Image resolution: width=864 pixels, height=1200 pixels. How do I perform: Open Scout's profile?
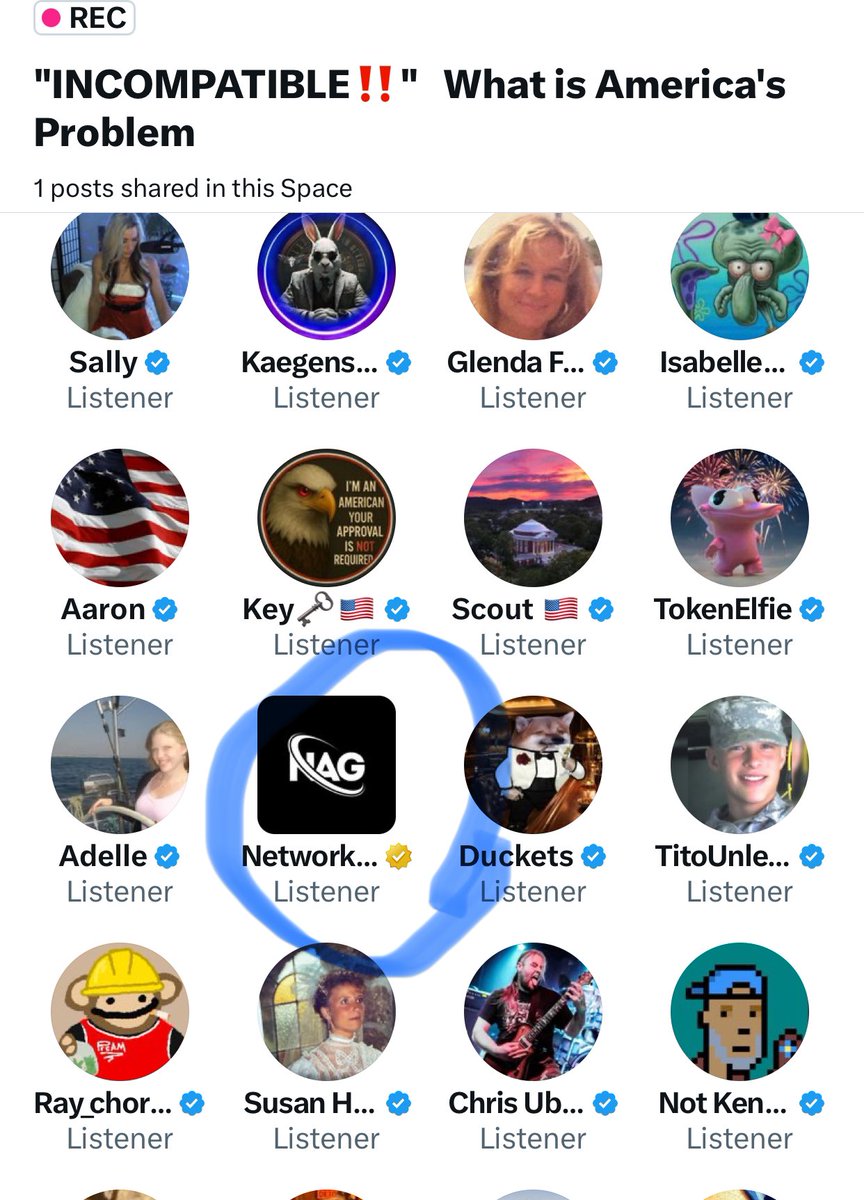point(533,517)
